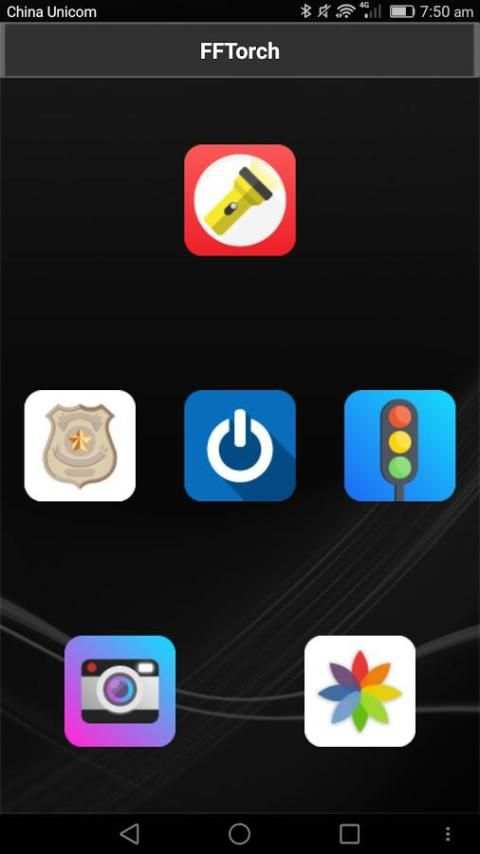Image resolution: width=480 pixels, height=854 pixels.
Task: Open the police badge mode
Action: 80,446
